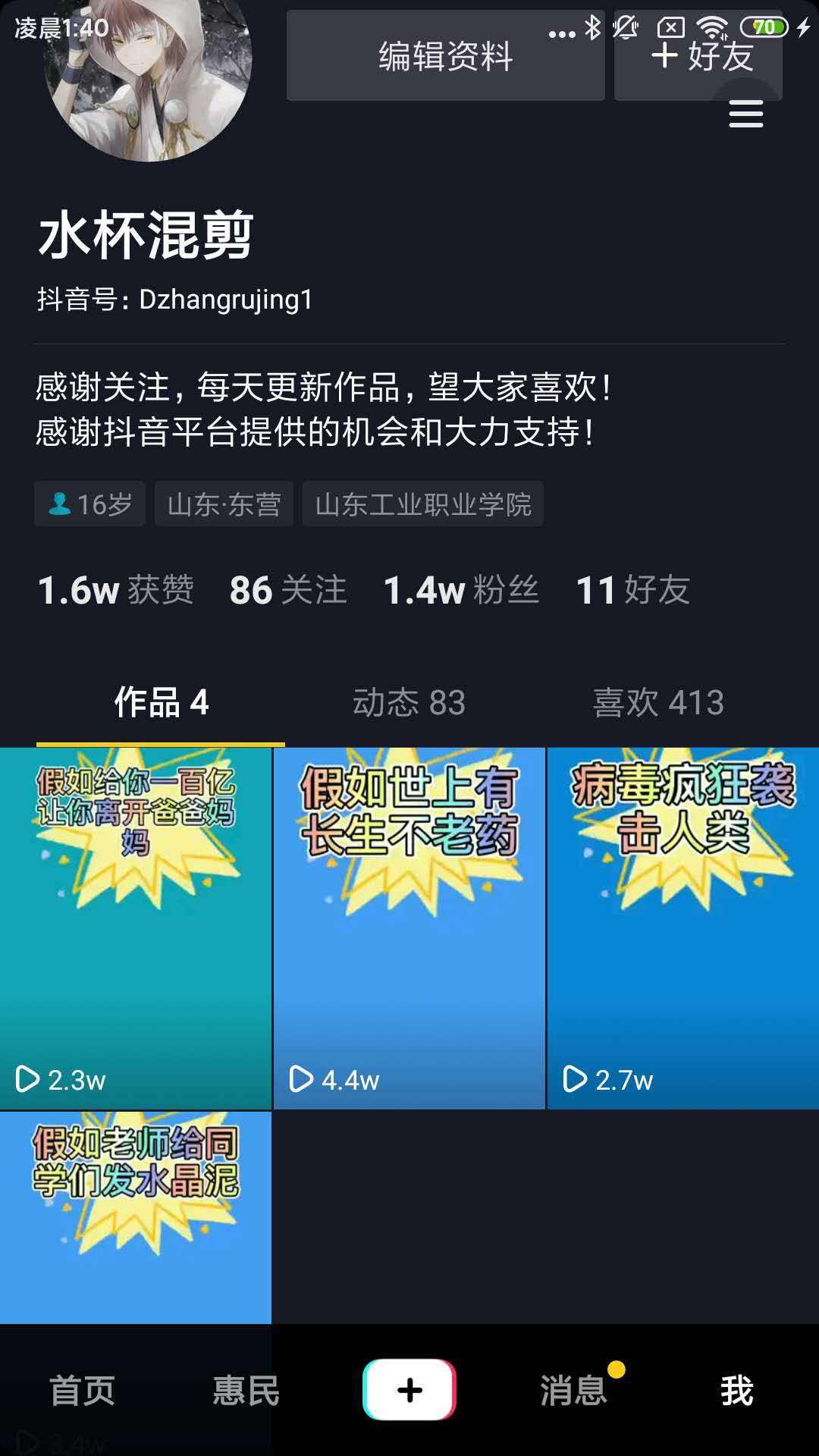Viewport: 819px width, 1456px height.
Task: Switch to the 喜欢 413 tab
Action: click(660, 703)
